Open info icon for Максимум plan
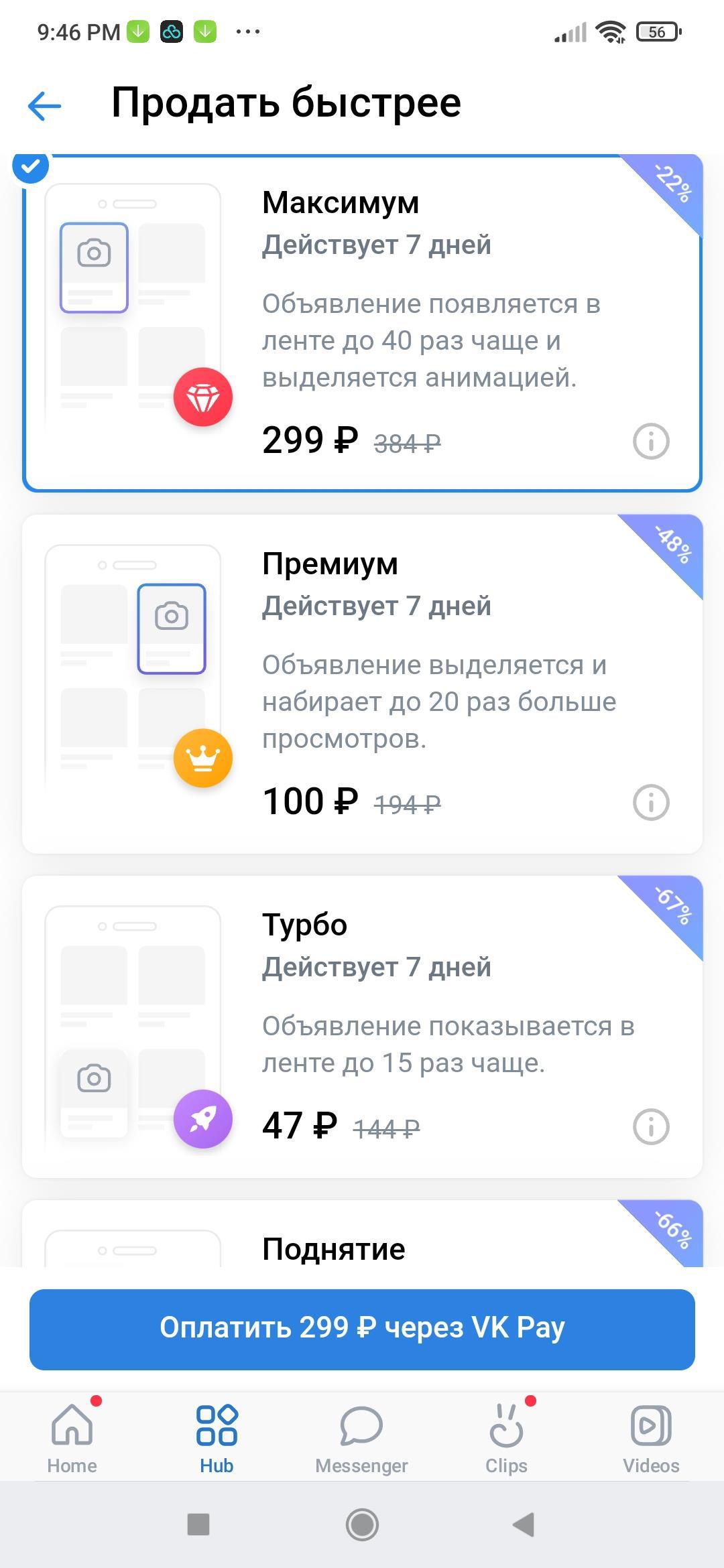 click(651, 442)
